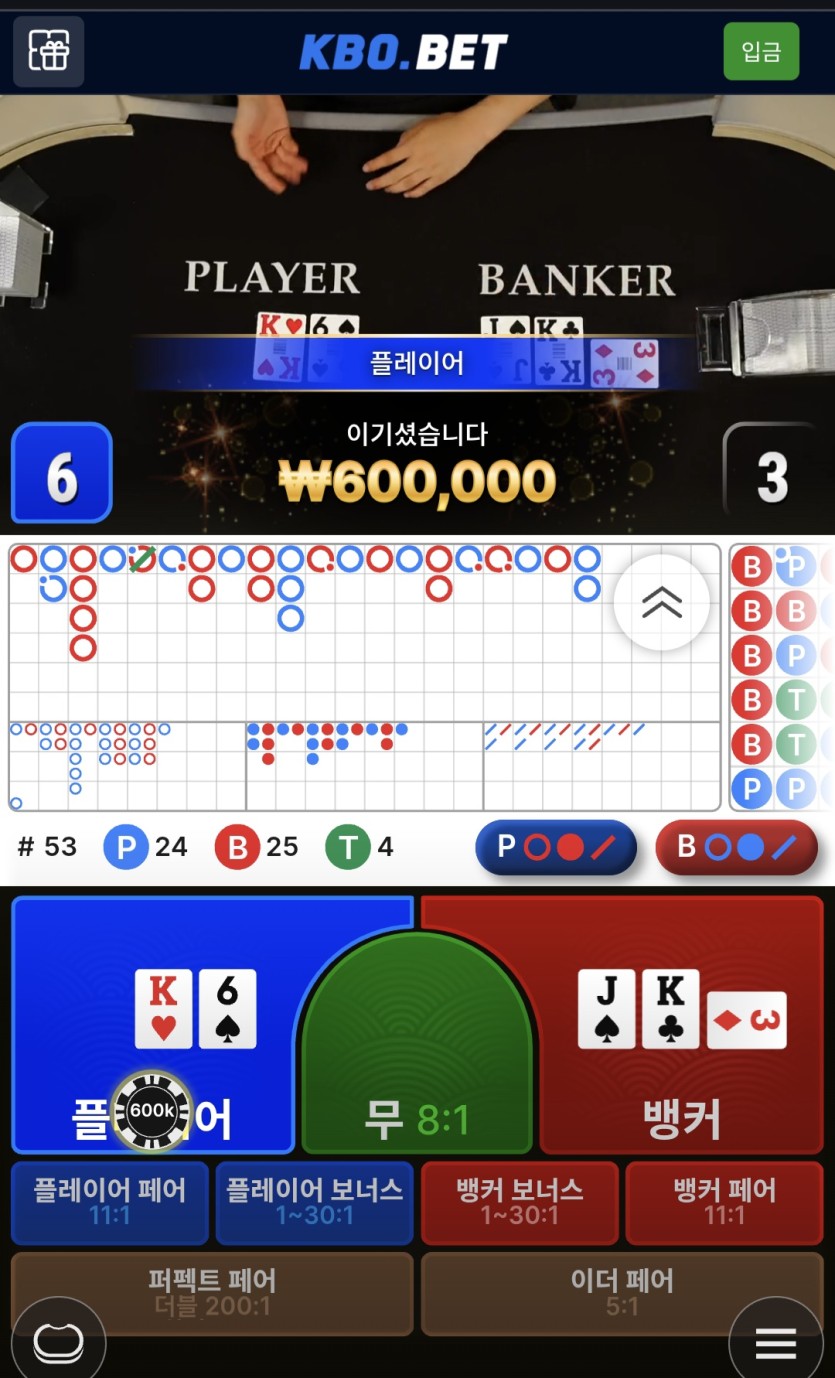Open the gift box icon
Image resolution: width=835 pixels, height=1378 pixels.
(x=48, y=51)
